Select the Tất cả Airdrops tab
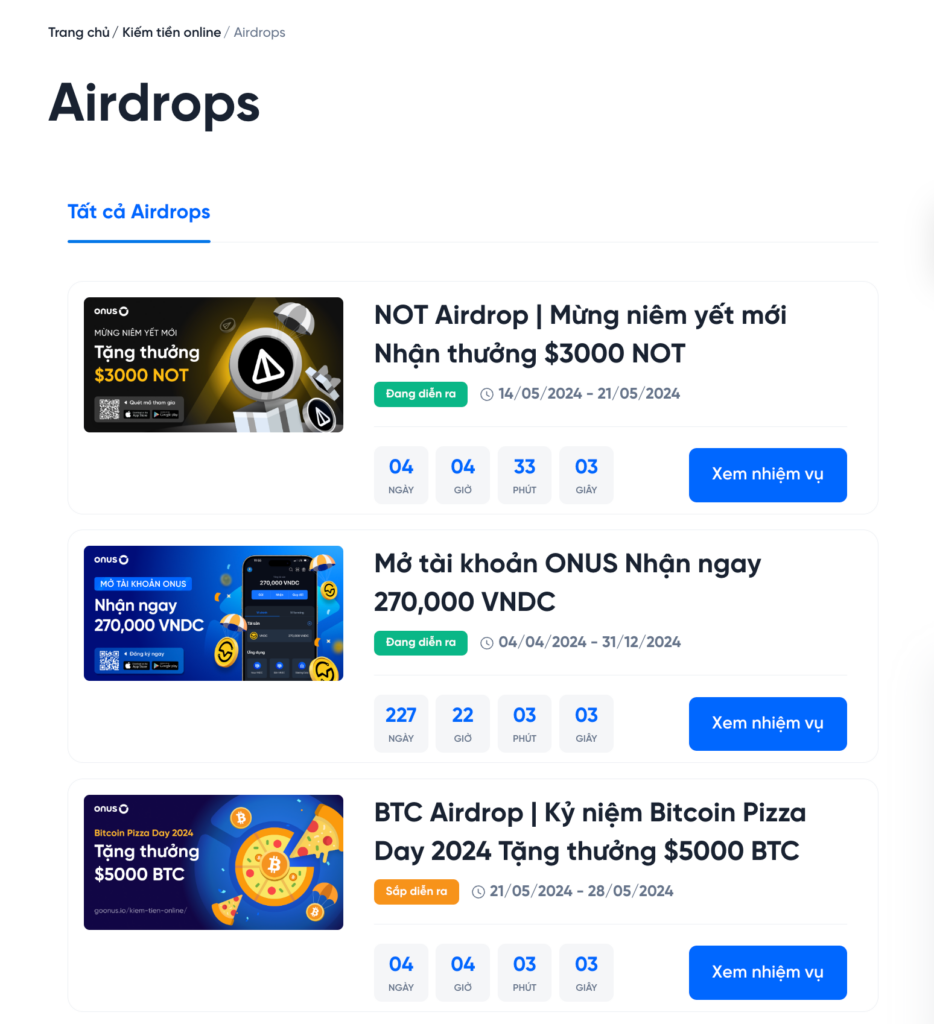934x1024 pixels. (x=139, y=212)
